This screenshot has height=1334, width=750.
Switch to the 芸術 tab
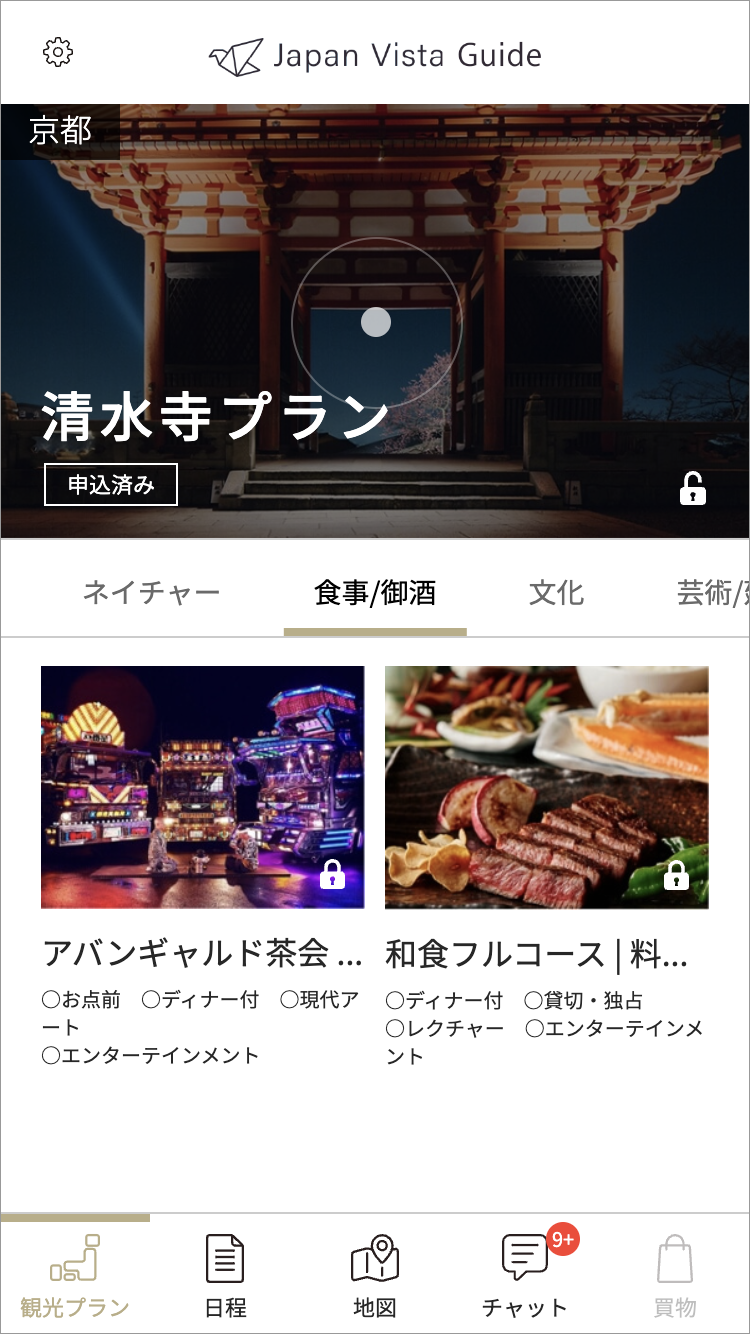(712, 593)
